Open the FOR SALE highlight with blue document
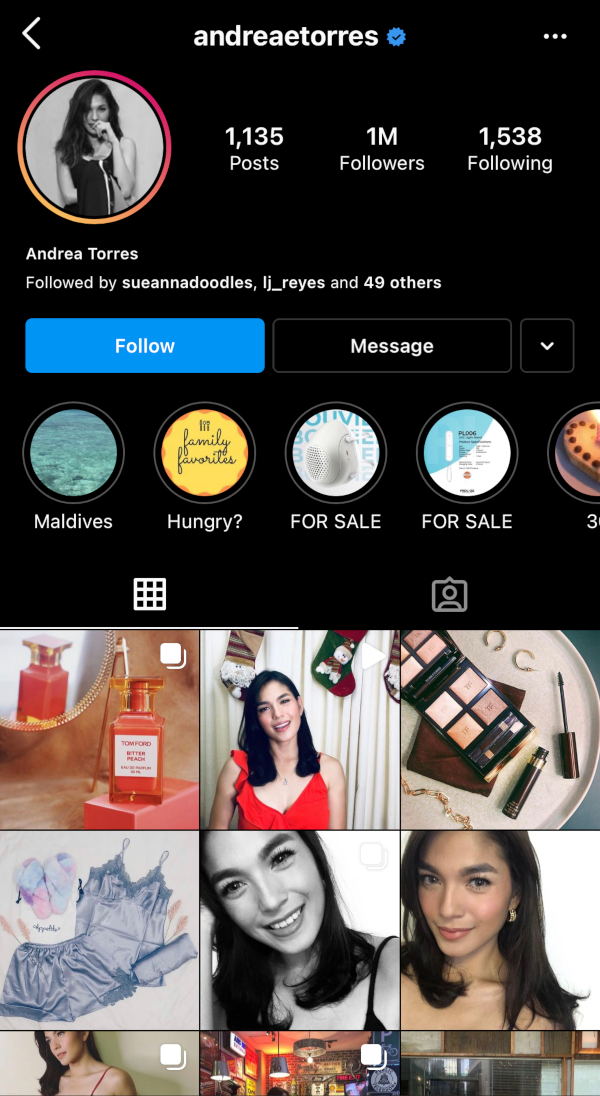The height and width of the screenshot is (1096, 600). click(x=466, y=453)
